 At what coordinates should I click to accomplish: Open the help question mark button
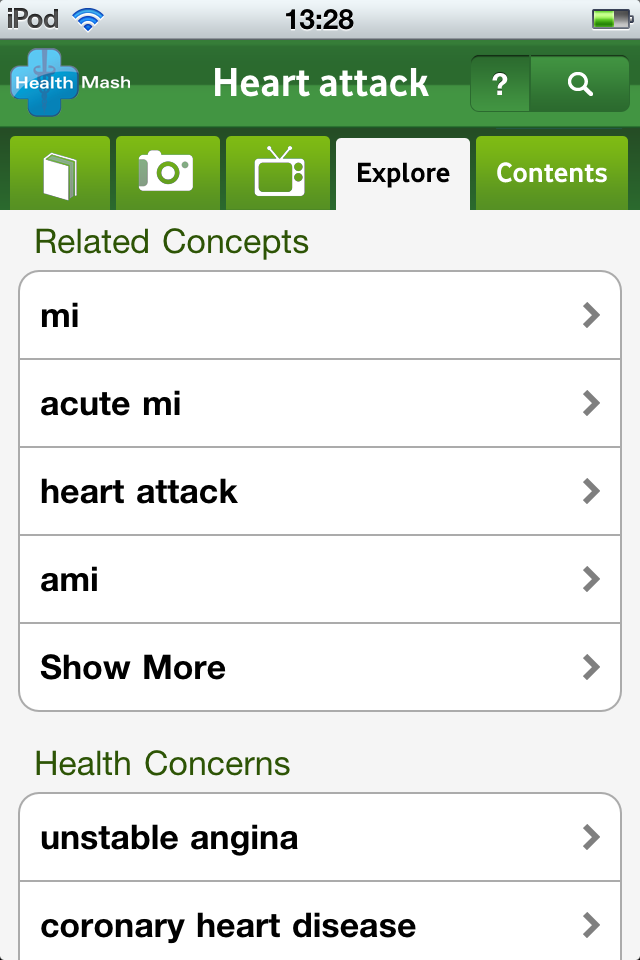point(500,84)
